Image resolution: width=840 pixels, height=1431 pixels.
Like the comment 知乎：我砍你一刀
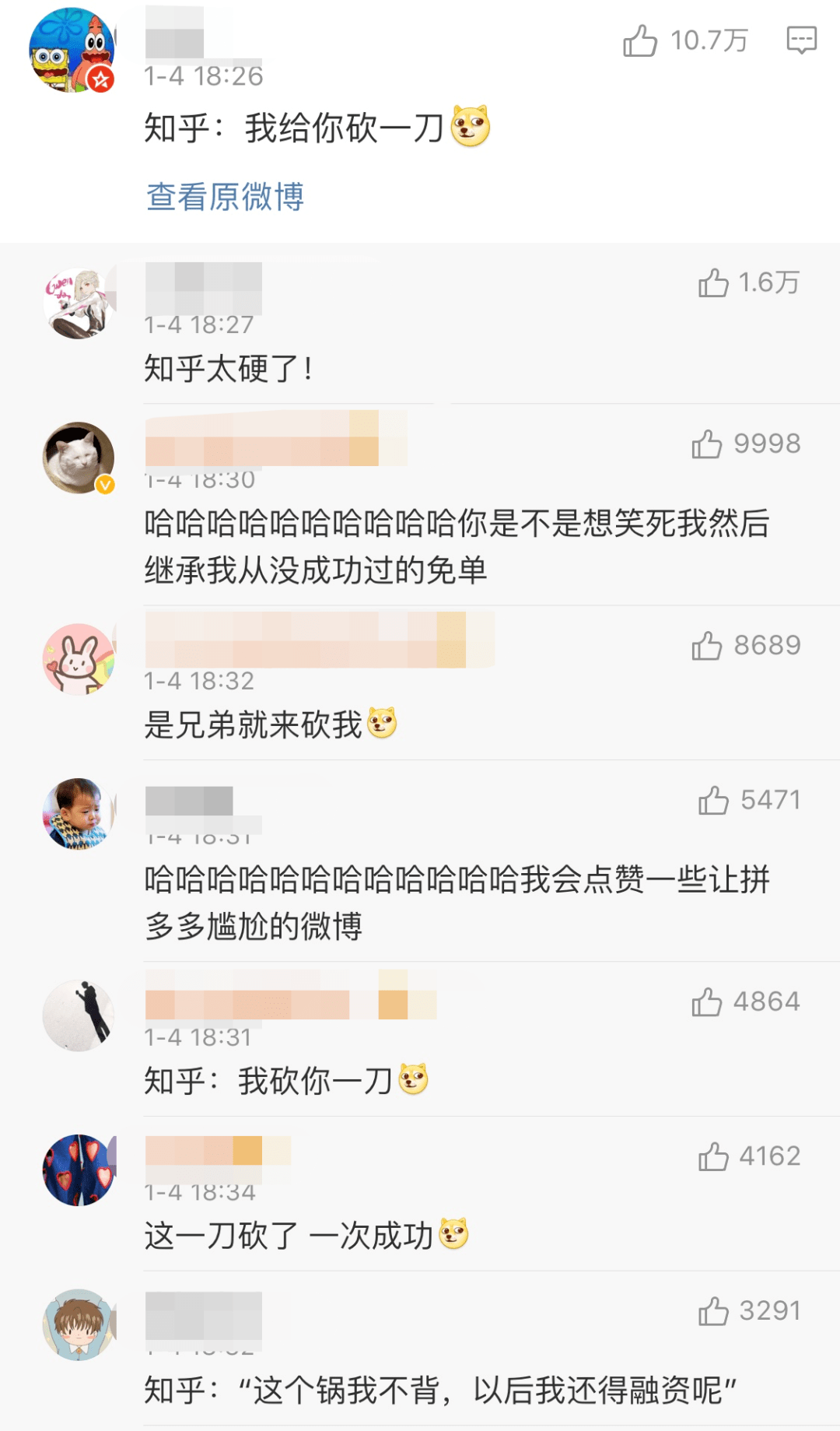(707, 1002)
